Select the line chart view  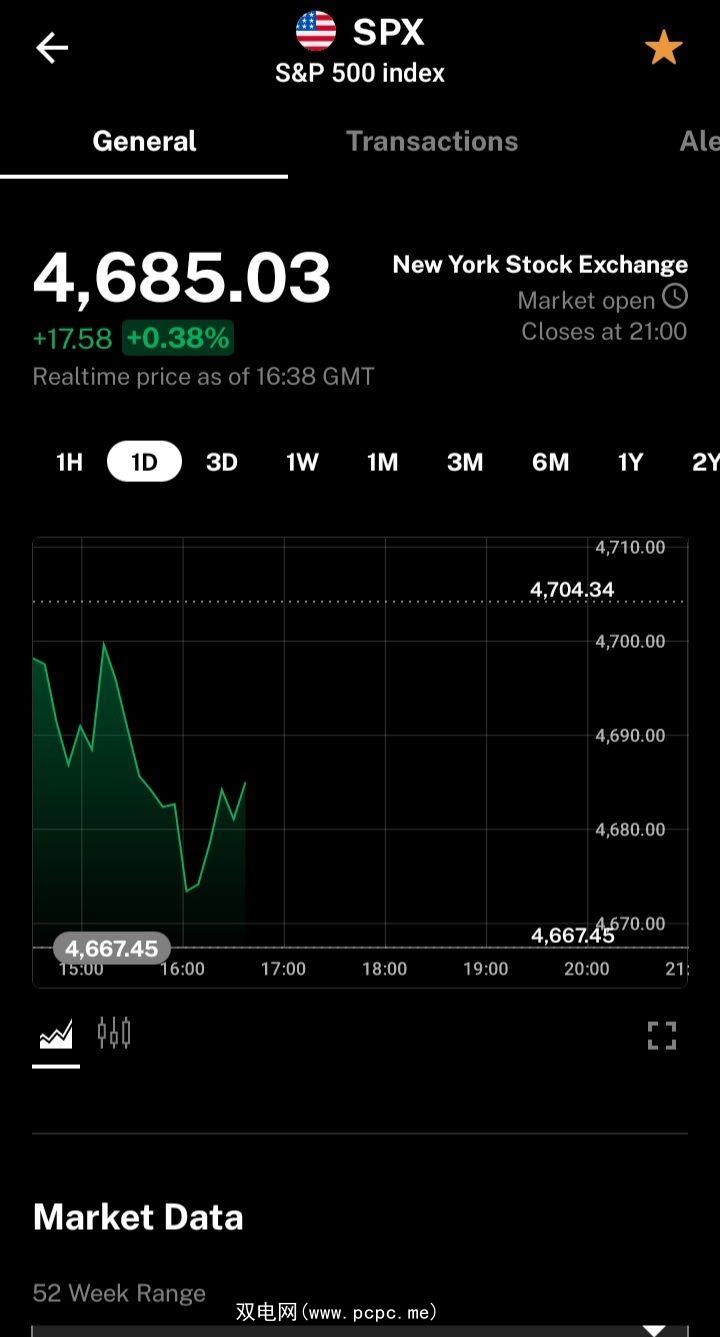56,1035
